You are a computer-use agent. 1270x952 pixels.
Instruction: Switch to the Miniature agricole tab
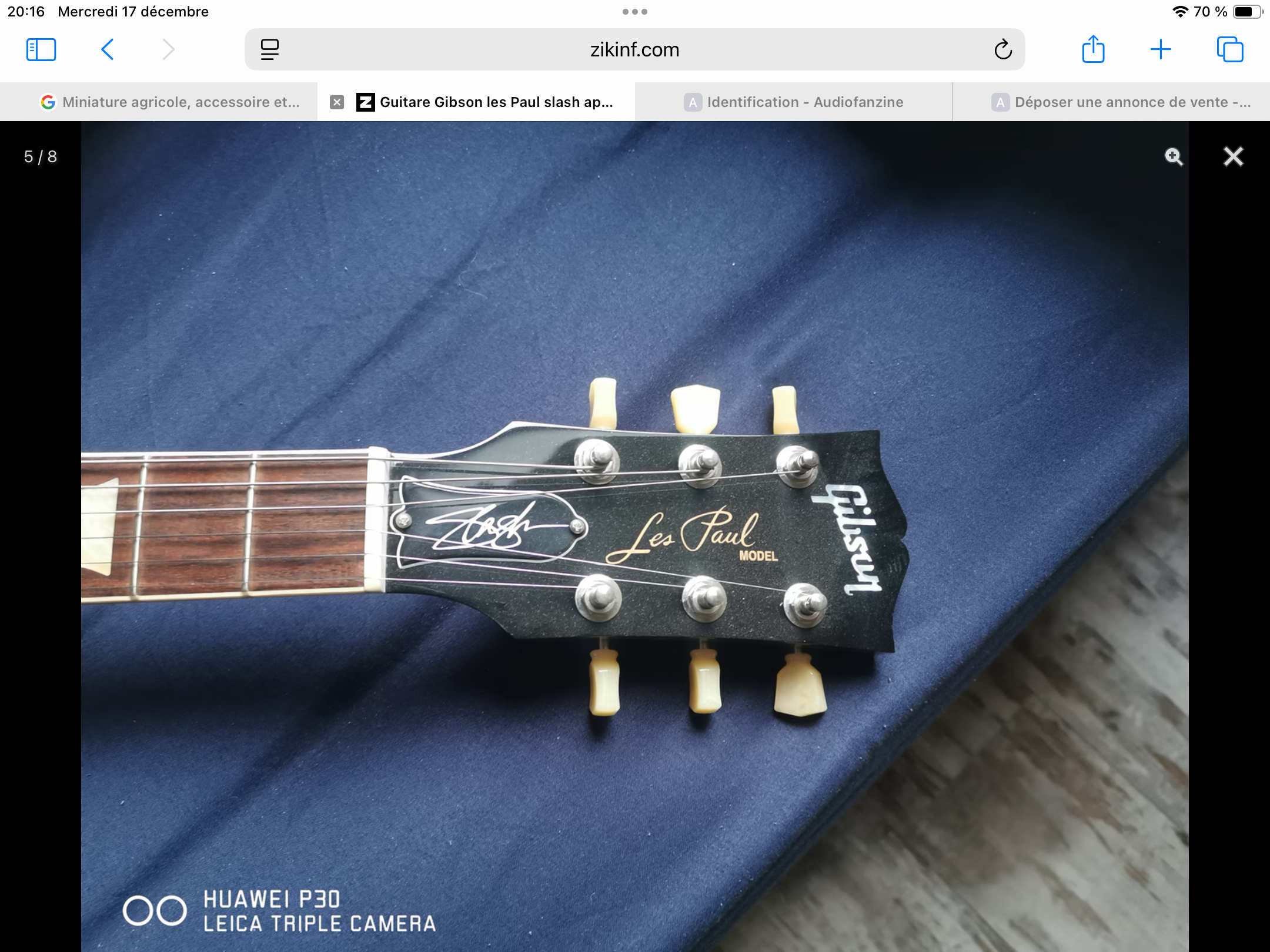point(171,102)
